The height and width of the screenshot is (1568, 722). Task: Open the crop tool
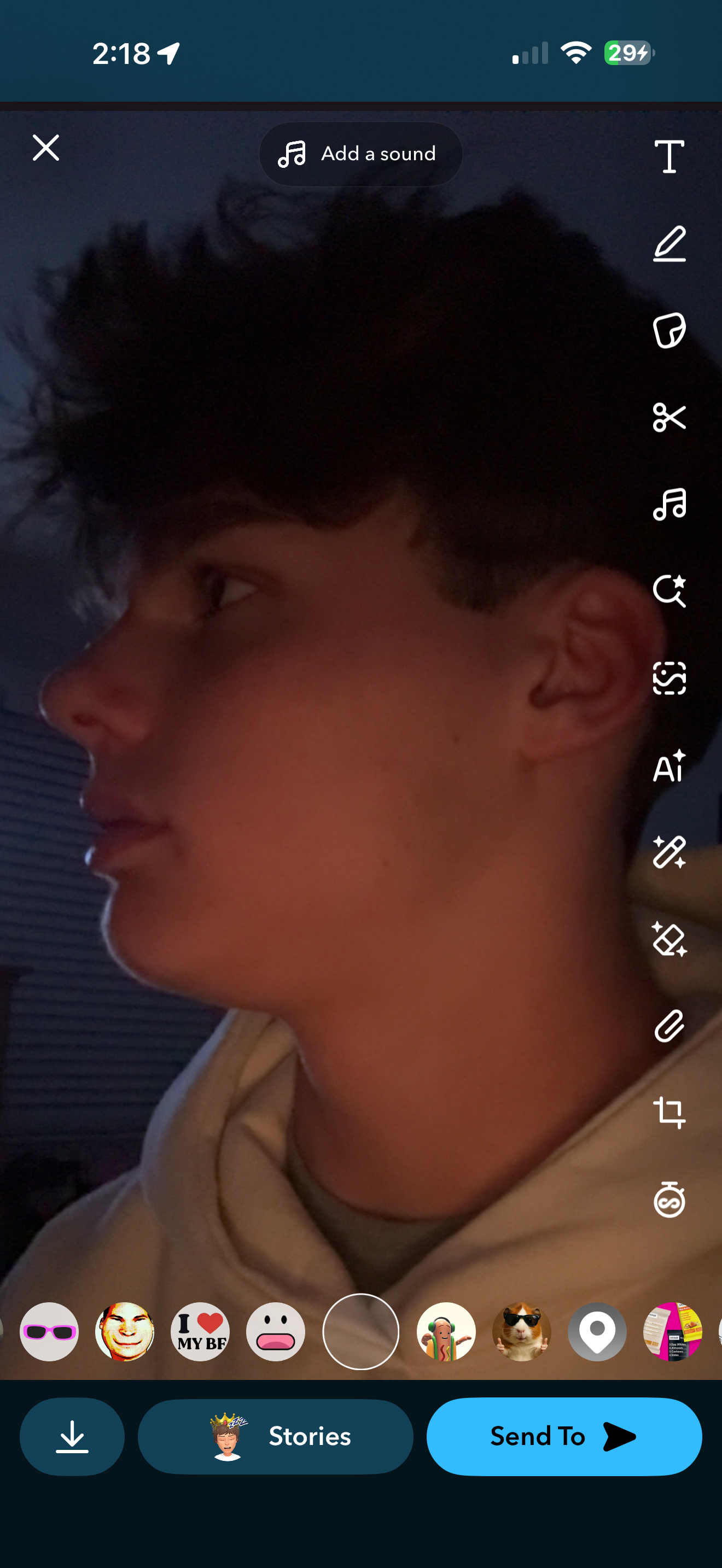pos(669,1113)
